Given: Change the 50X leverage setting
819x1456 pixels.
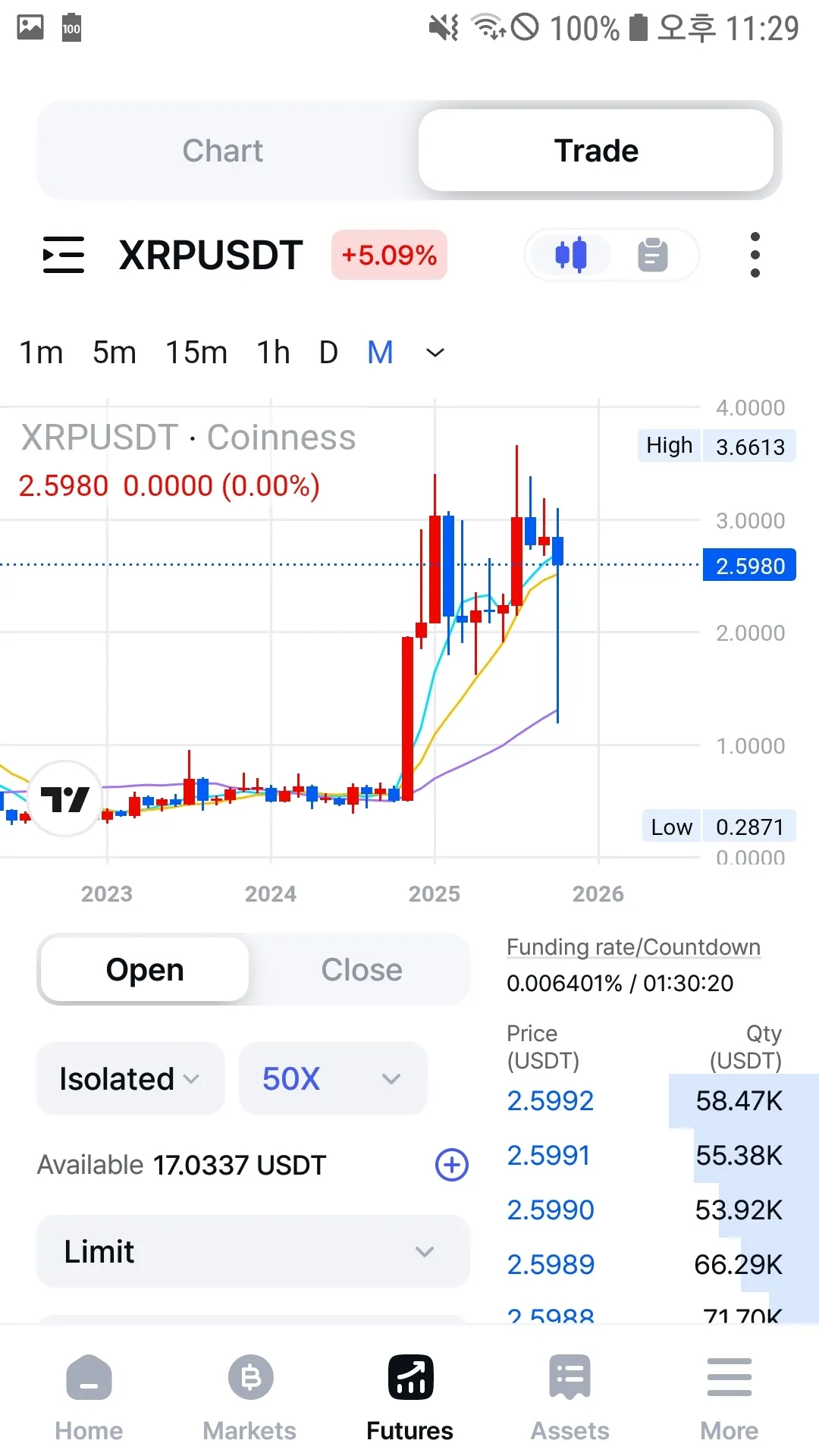Looking at the screenshot, I should click(x=332, y=1078).
